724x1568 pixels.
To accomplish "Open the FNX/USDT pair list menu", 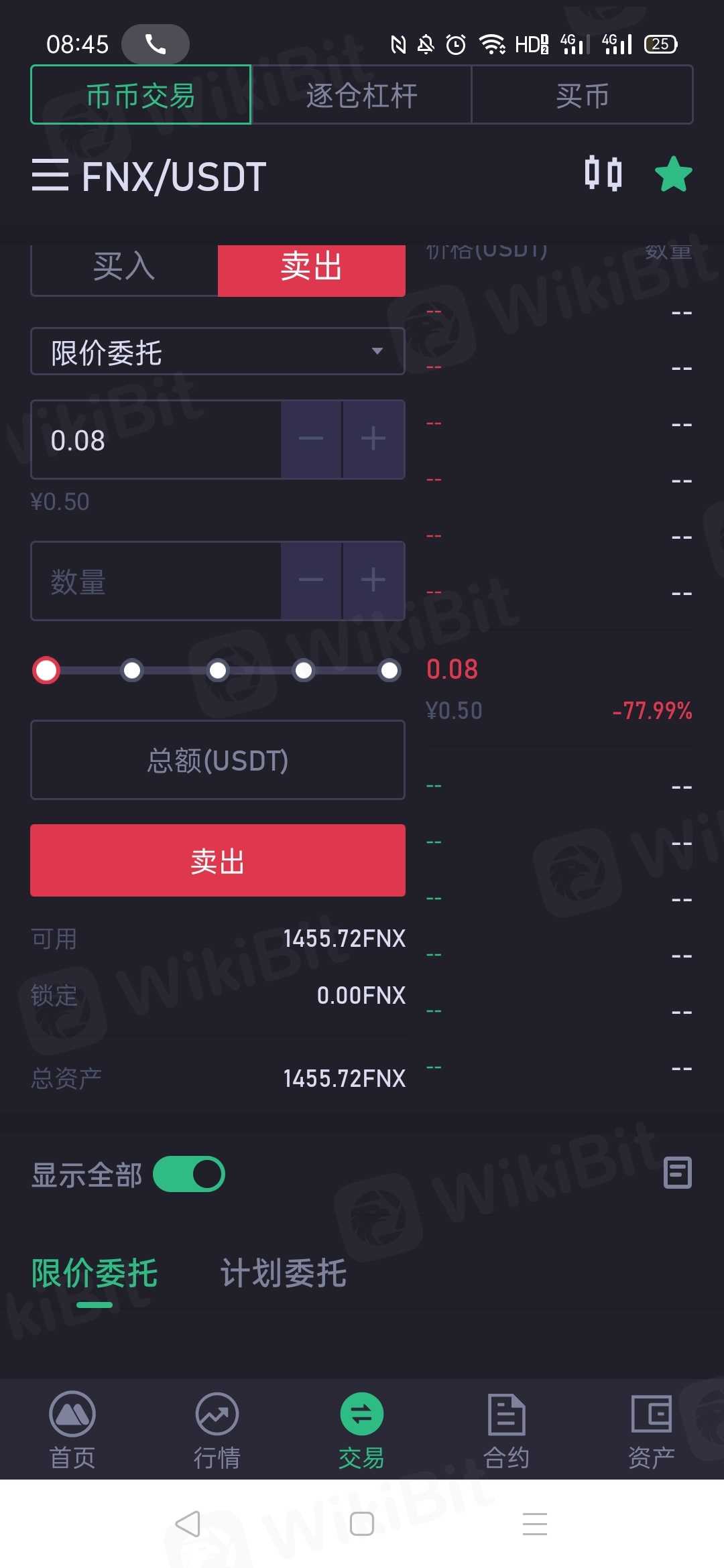I will click(x=50, y=176).
